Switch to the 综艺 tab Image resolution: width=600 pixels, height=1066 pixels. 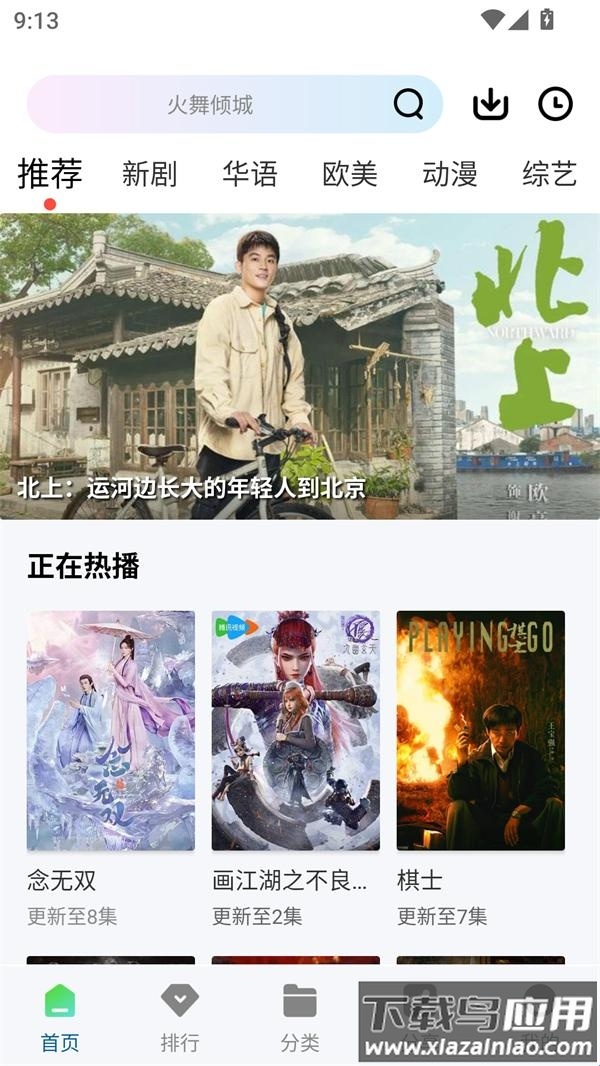[x=549, y=174]
